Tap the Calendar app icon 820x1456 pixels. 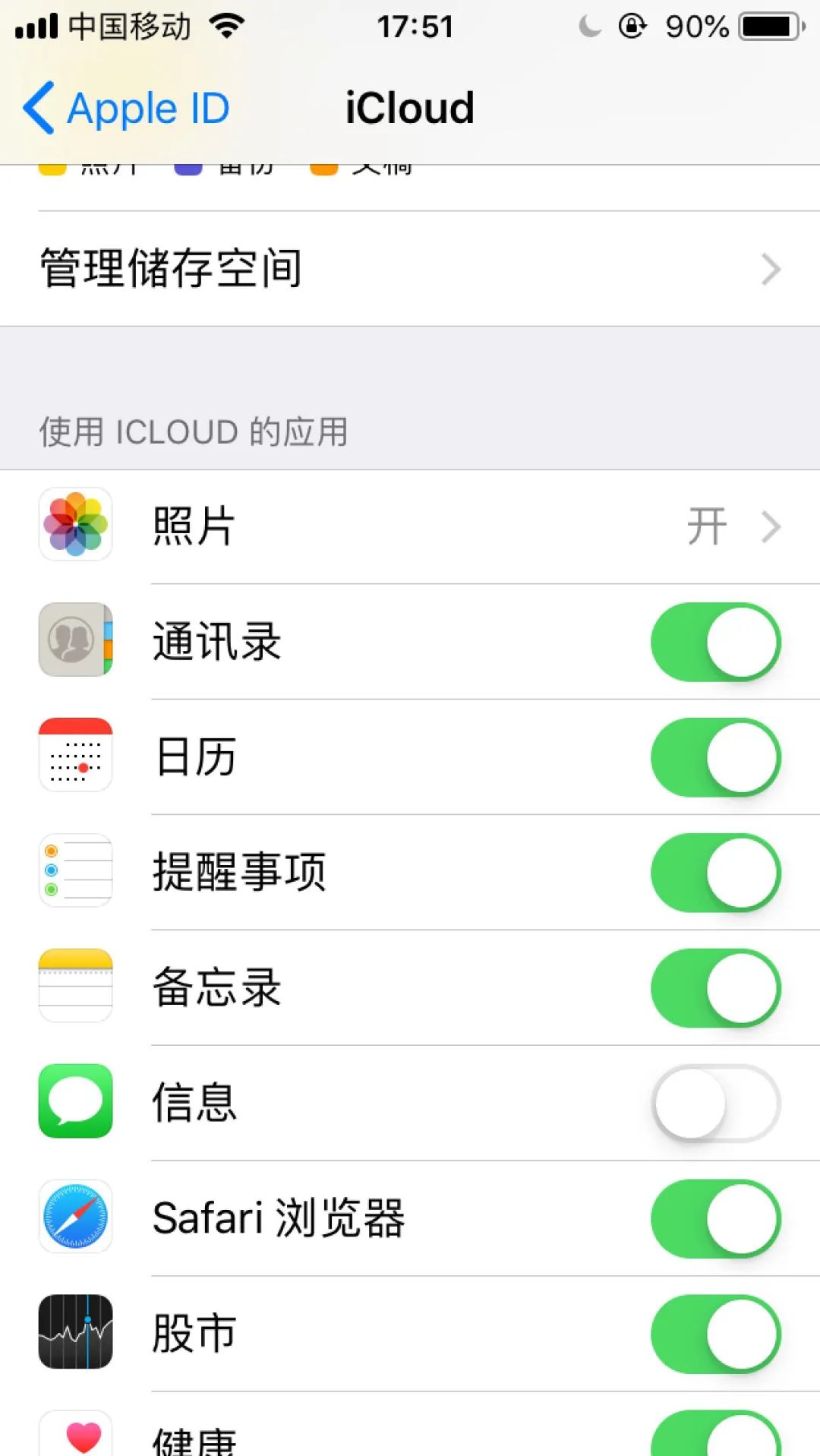coord(75,756)
